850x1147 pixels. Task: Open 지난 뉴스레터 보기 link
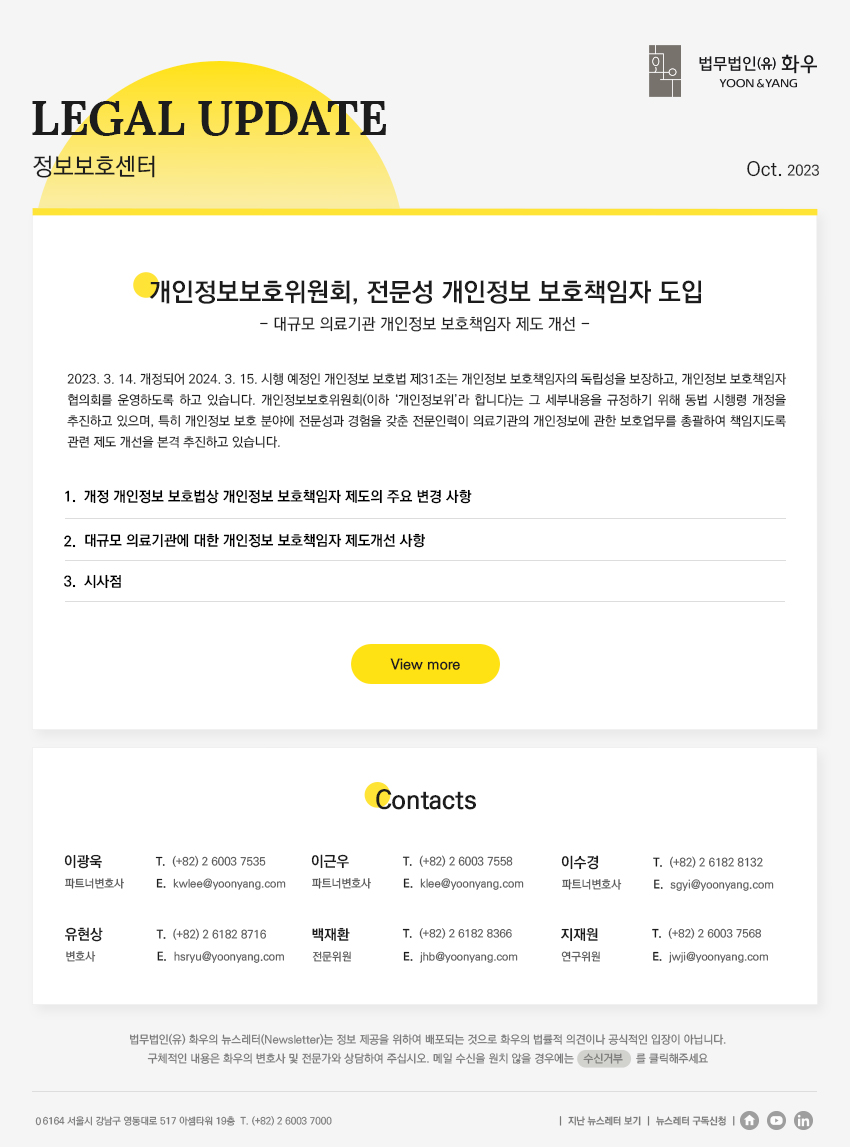pos(604,1121)
